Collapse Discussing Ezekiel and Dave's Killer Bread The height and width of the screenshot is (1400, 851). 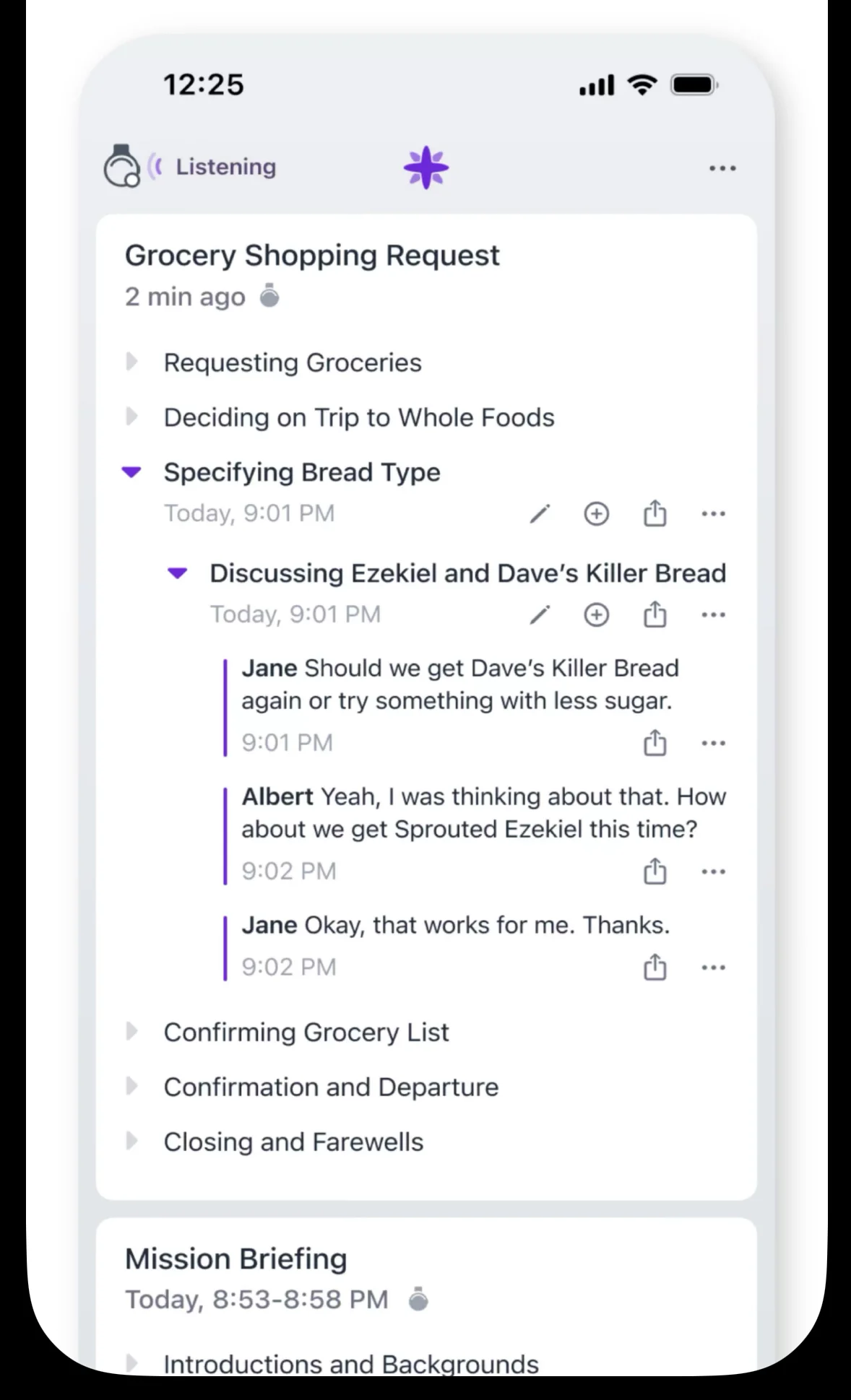(178, 573)
